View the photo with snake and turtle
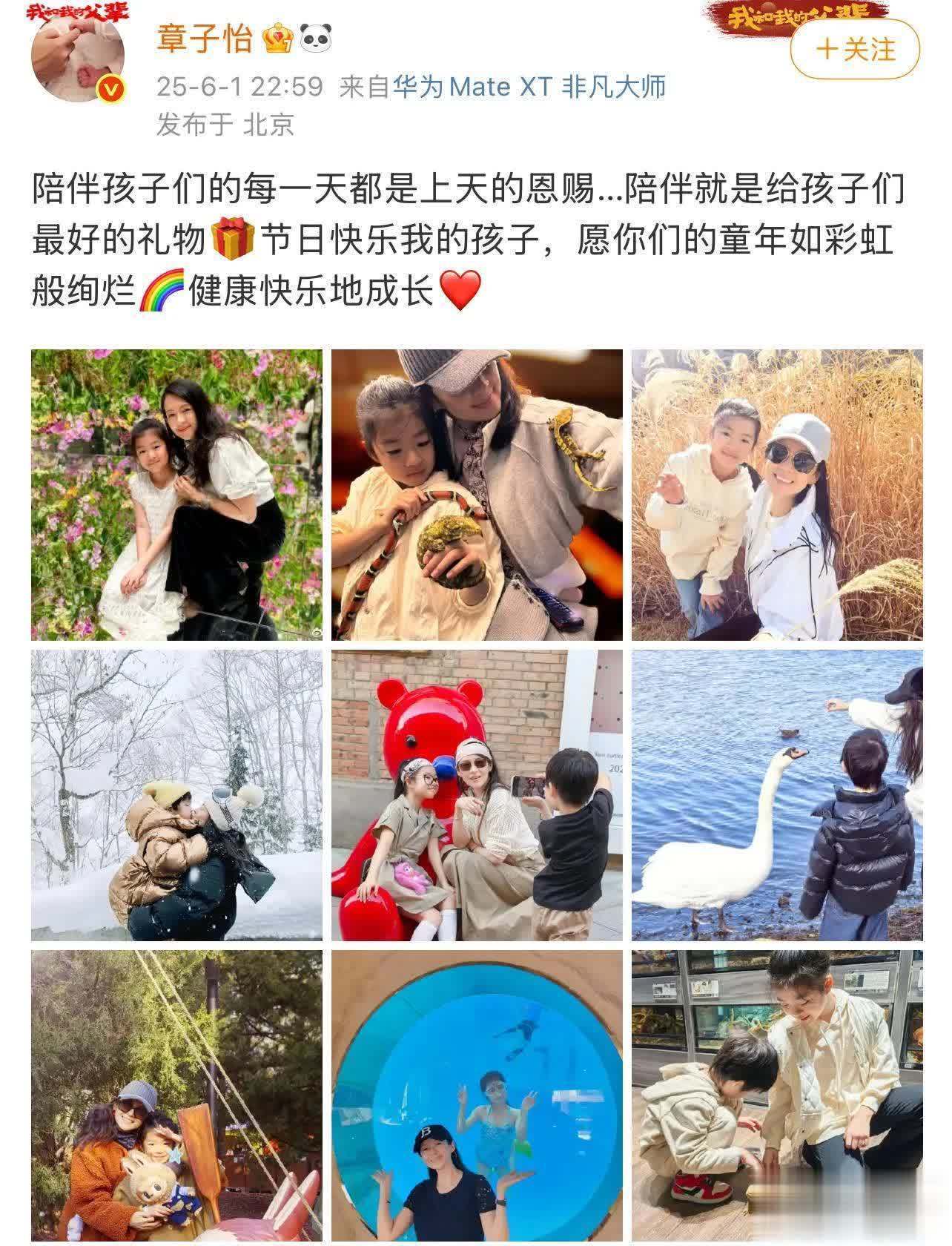 pos(477,495)
